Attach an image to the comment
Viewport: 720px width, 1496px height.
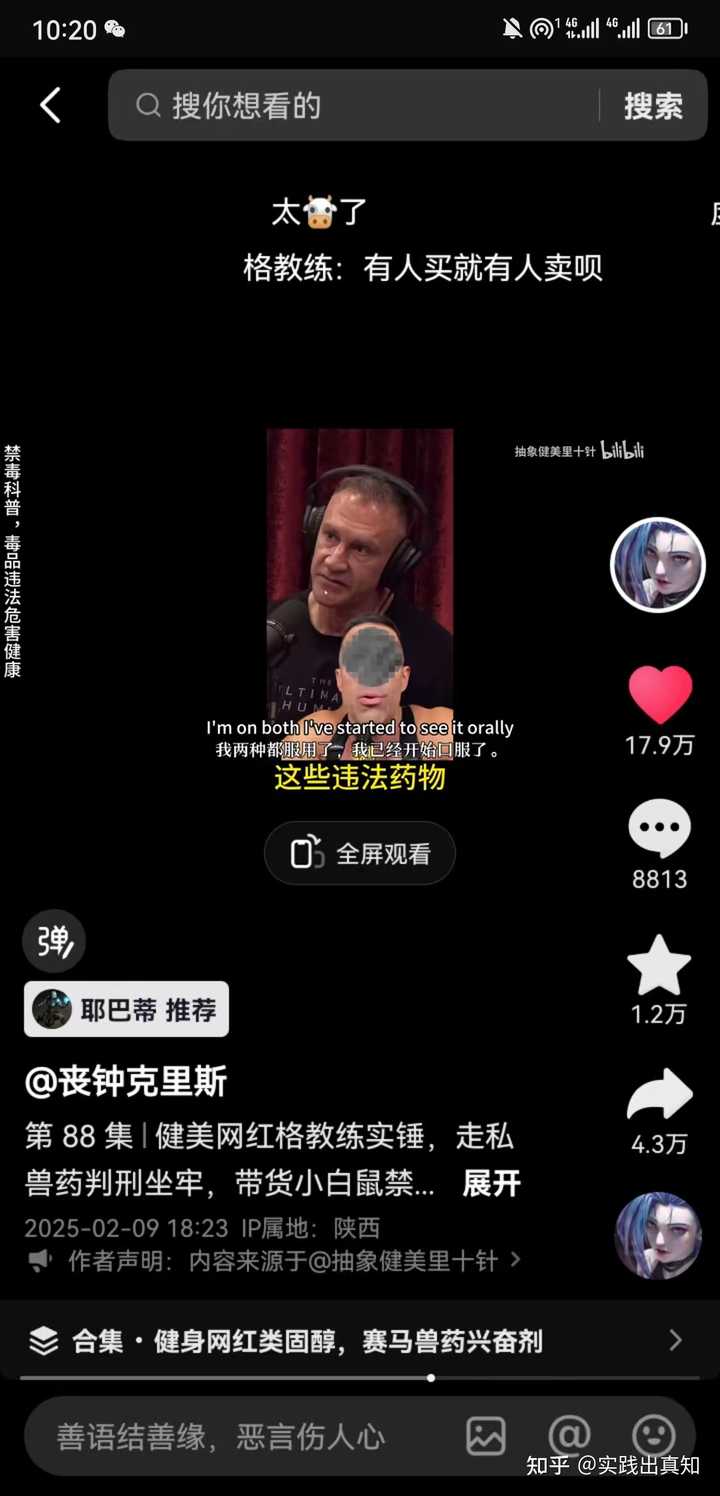486,1437
